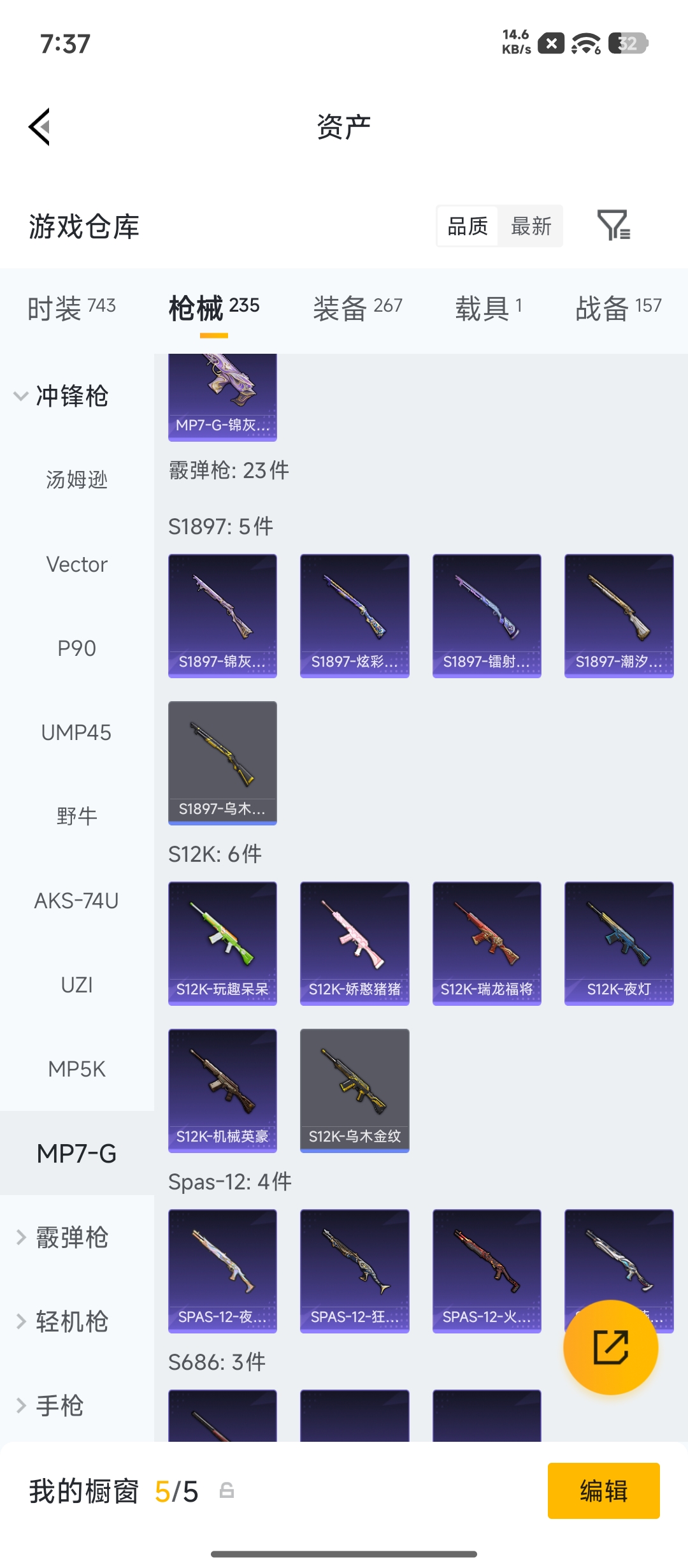The height and width of the screenshot is (1568, 688).
Task: Sort warehouse by 最新
Action: (531, 226)
